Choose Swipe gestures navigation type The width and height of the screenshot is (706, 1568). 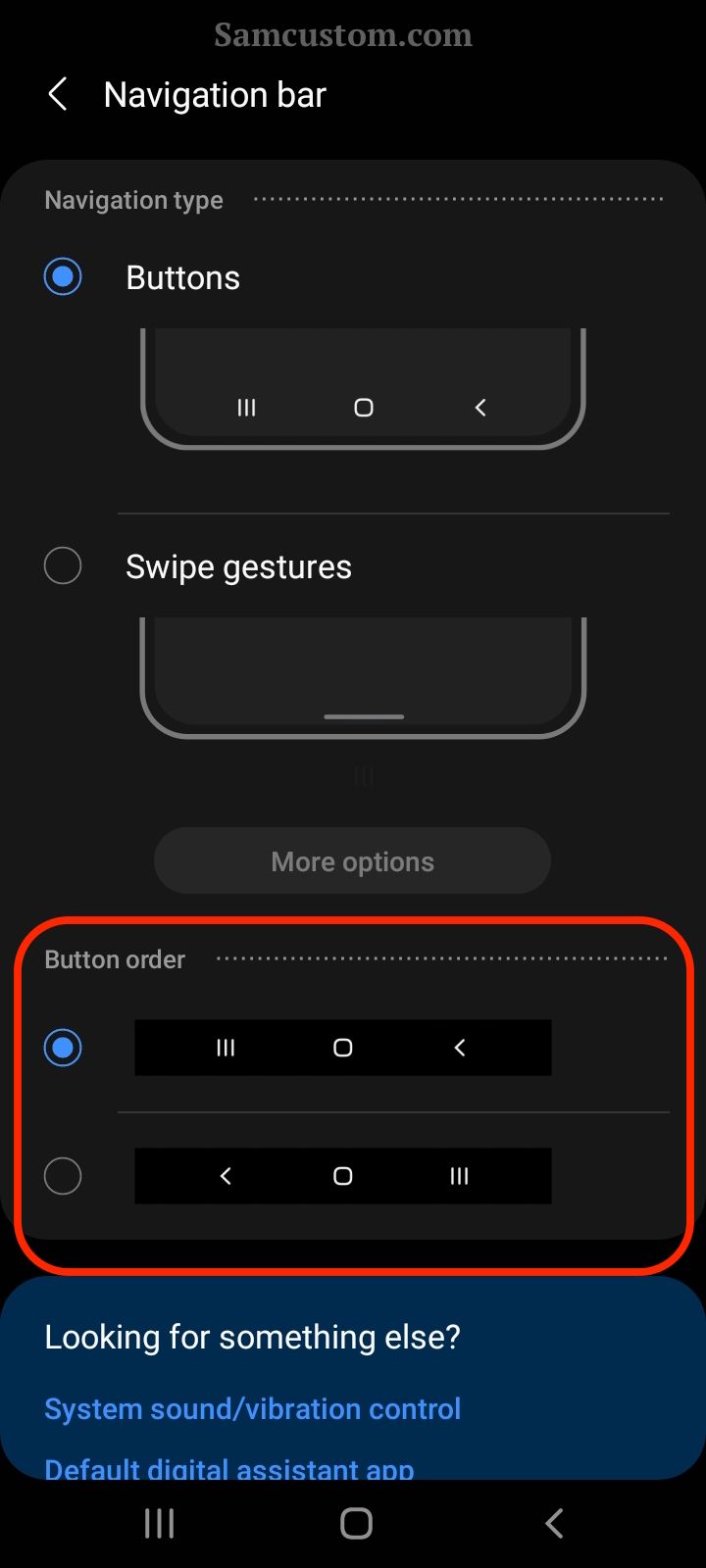[63, 566]
